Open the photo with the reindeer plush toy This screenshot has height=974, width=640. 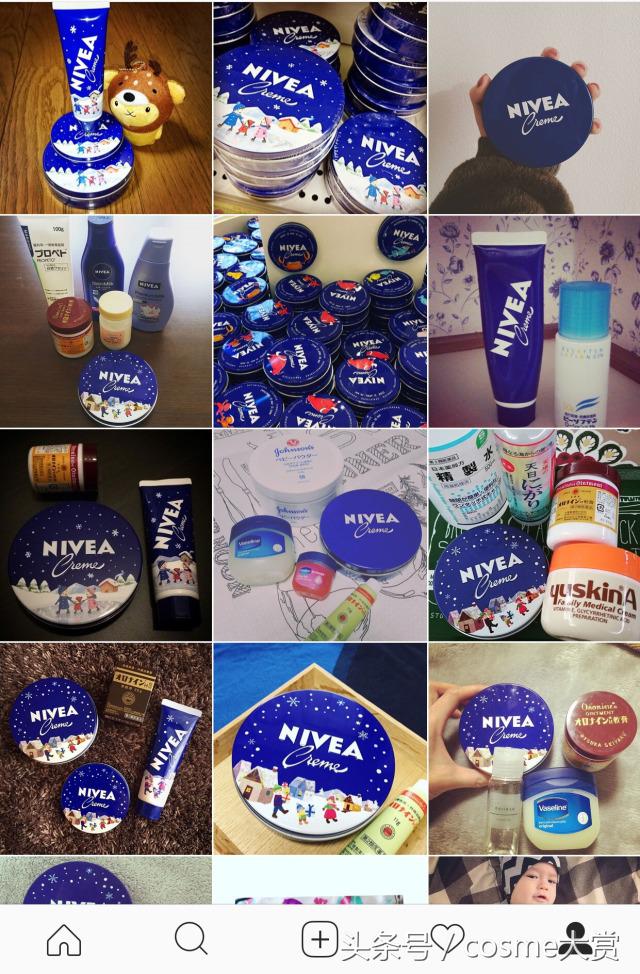[x=105, y=107]
